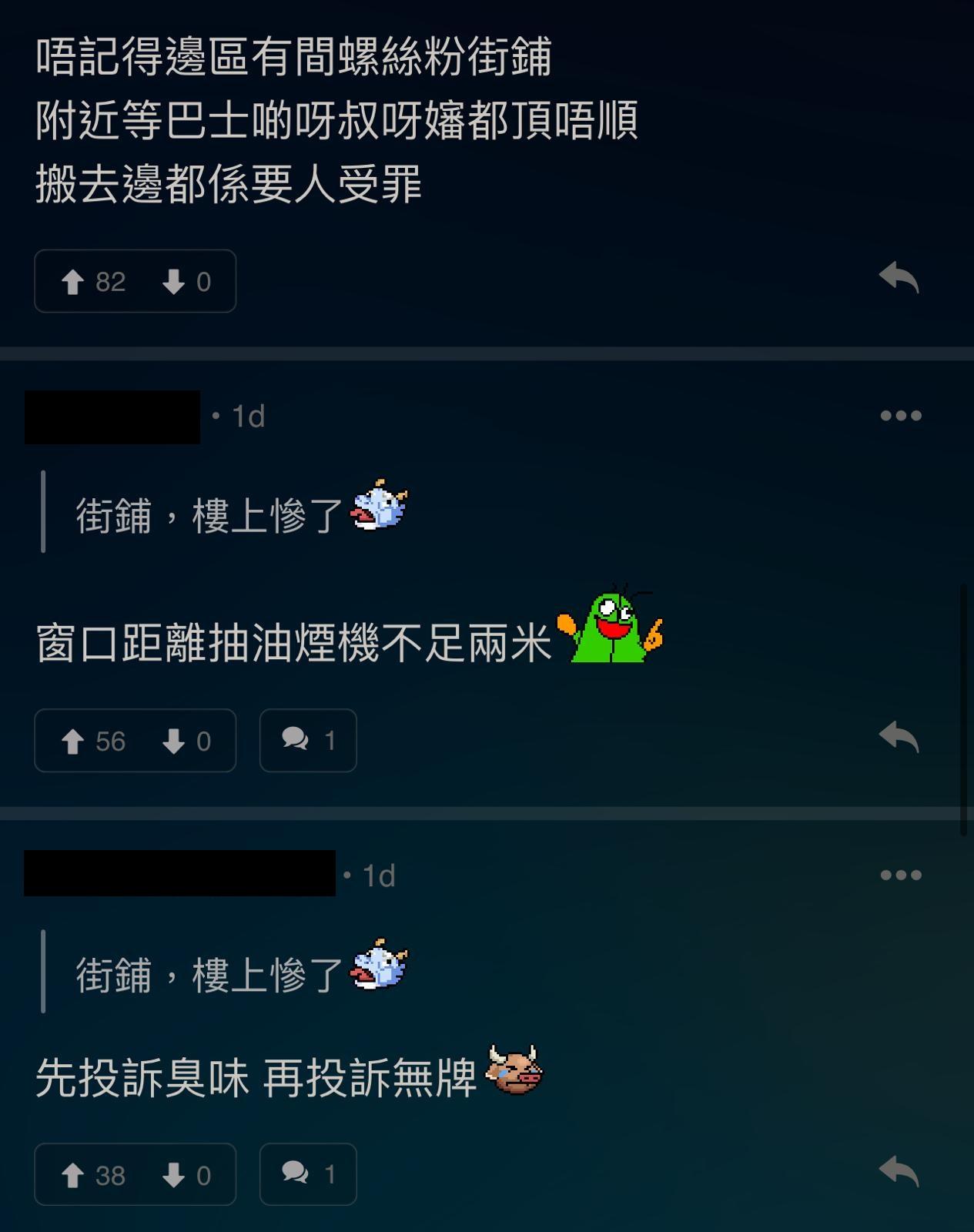Expand the quoted text in the third comment

(x=223, y=973)
